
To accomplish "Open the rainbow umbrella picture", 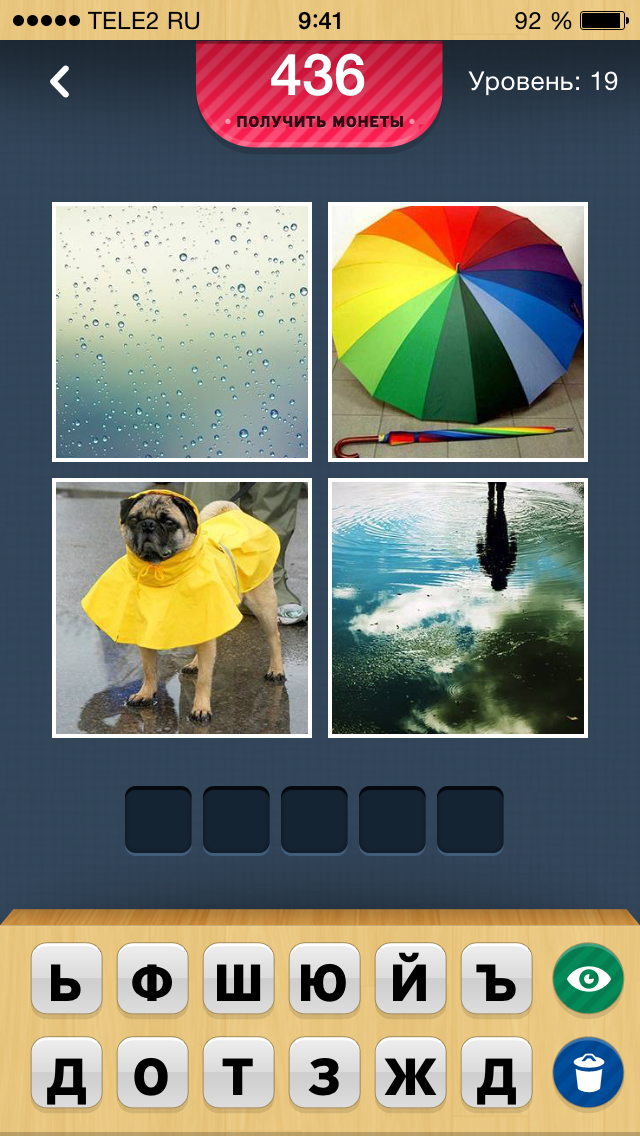I will coord(458,331).
